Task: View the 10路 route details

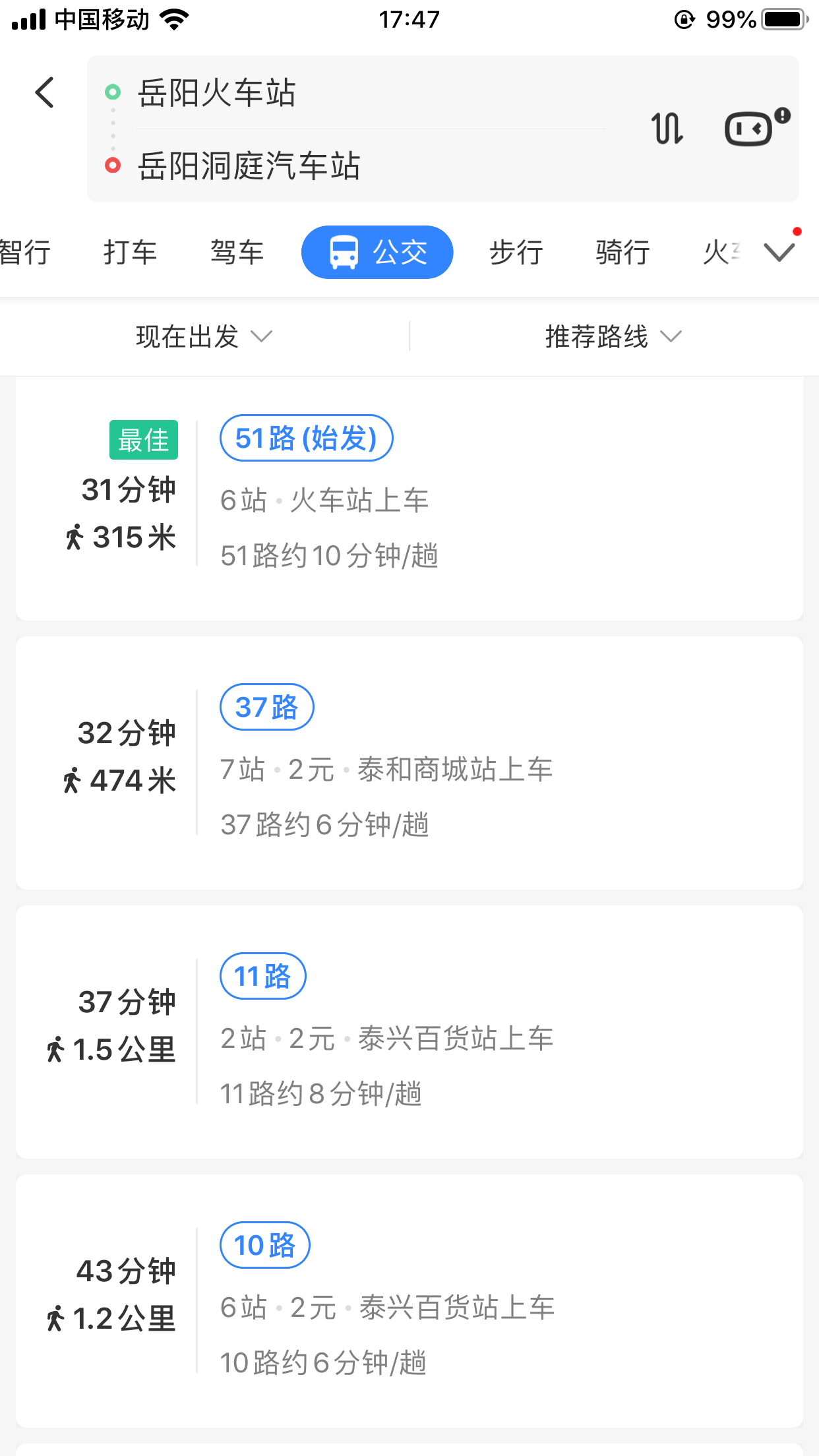Action: (409, 1301)
